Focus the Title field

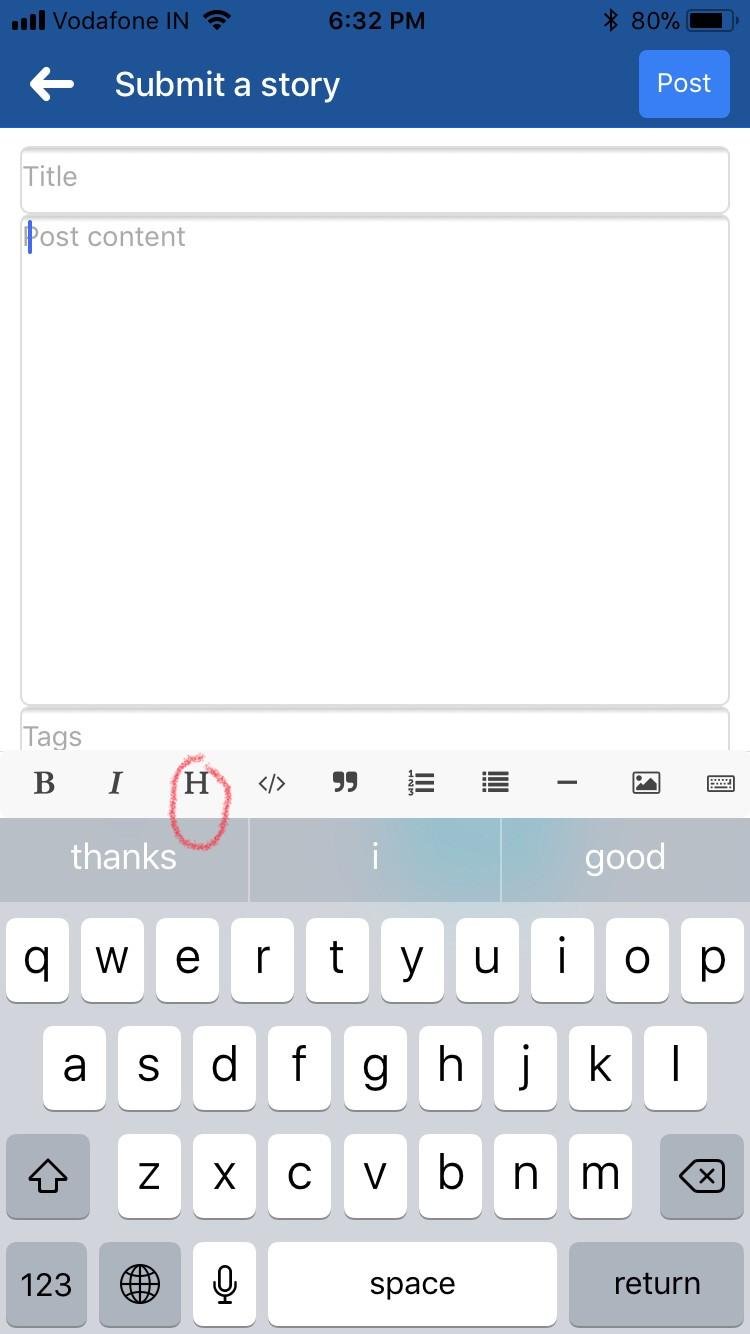coord(375,179)
